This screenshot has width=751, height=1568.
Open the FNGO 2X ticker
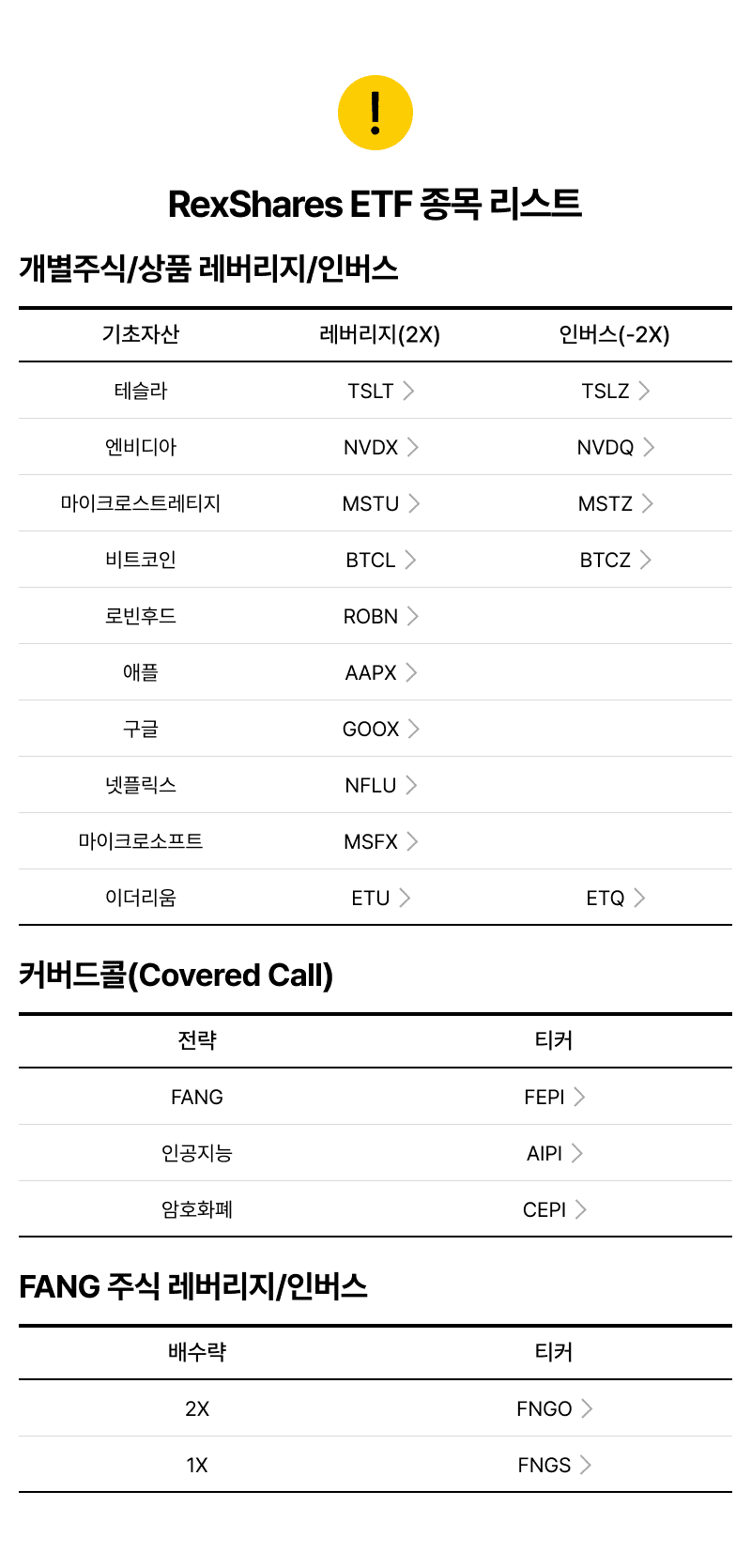[554, 1408]
